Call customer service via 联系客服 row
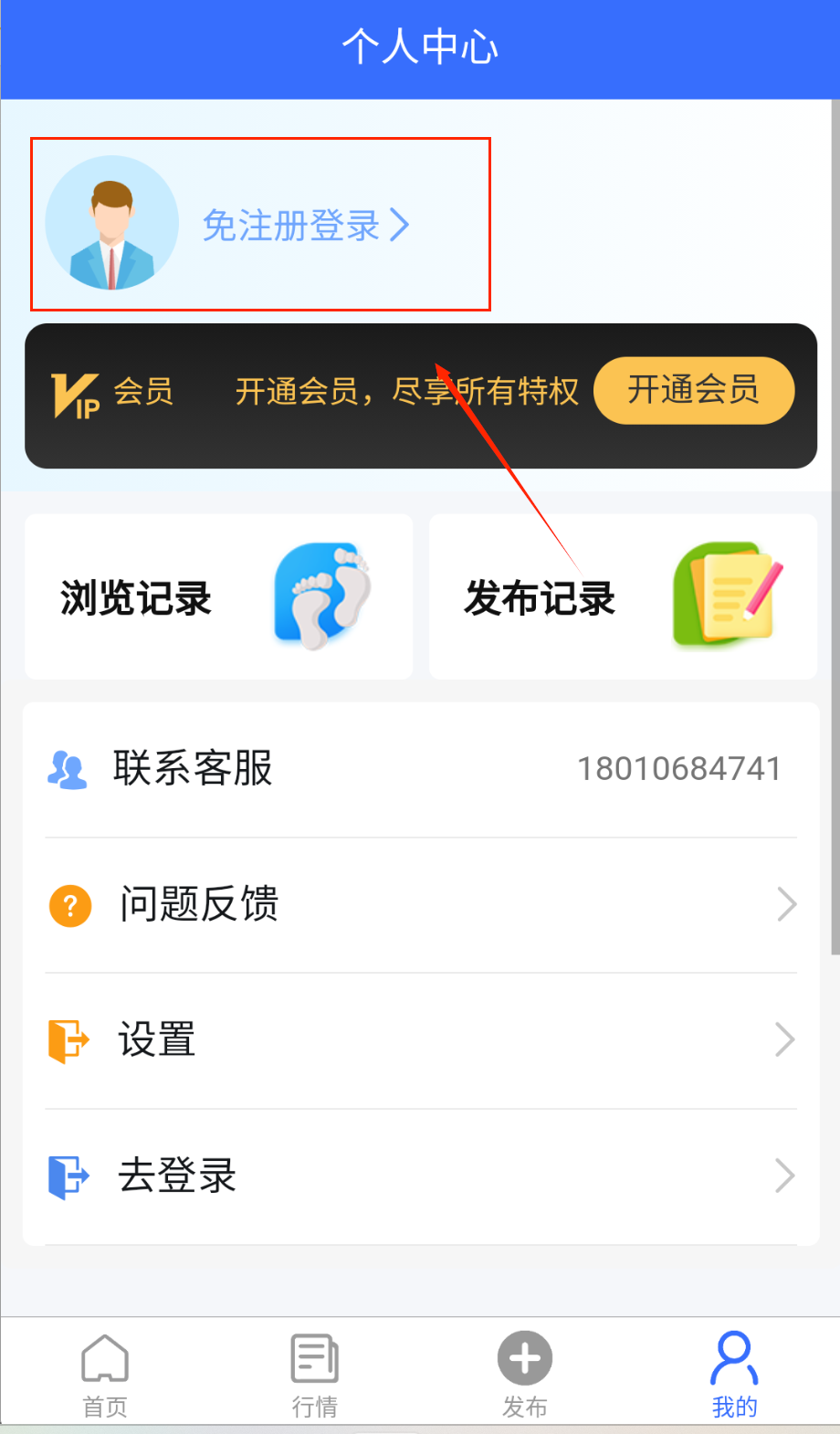Viewport: 840px width, 1434px height. pos(420,769)
